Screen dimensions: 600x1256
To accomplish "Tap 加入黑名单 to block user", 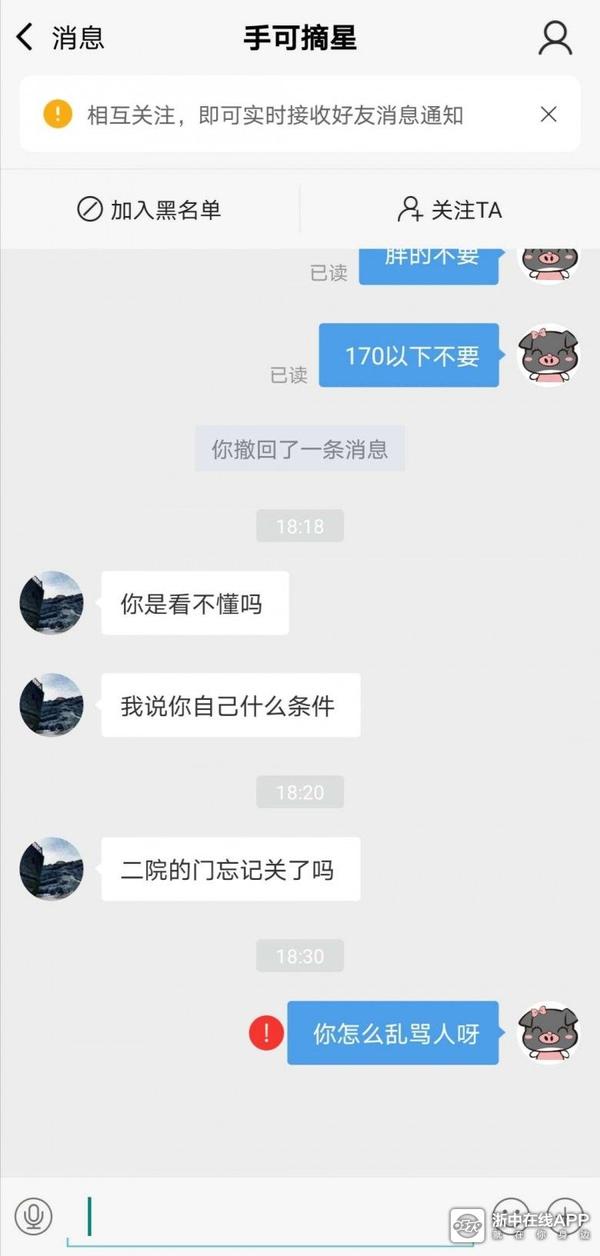I will (149, 210).
